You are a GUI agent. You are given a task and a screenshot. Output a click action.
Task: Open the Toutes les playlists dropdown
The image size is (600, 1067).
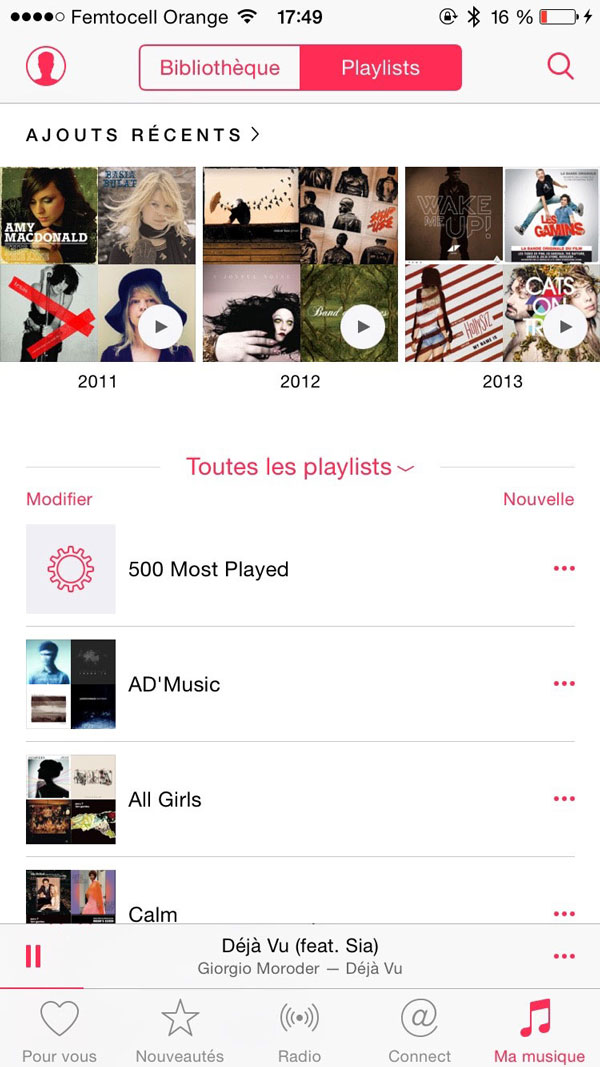[300, 467]
